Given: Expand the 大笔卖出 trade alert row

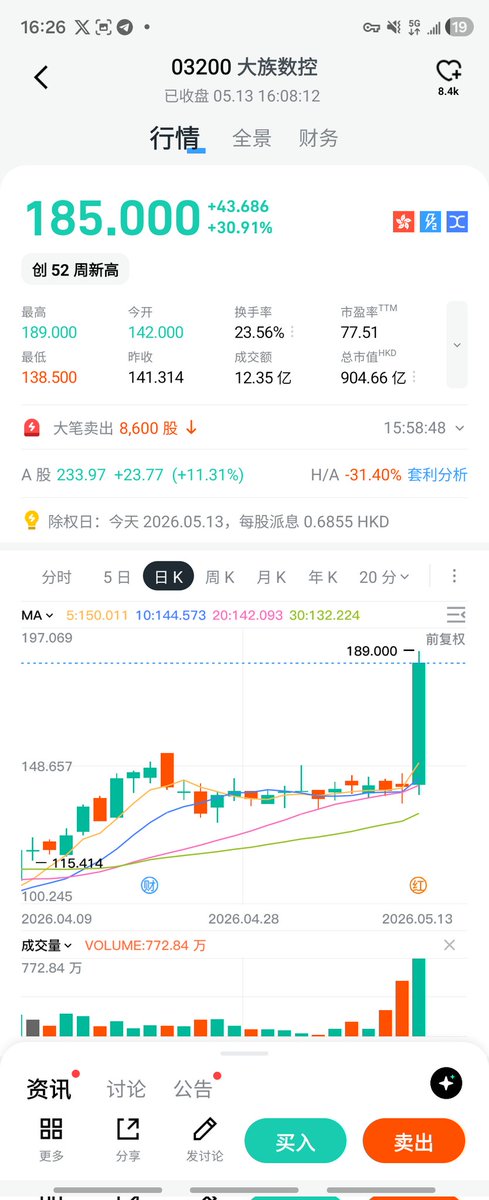Looking at the screenshot, I should pos(245,428).
